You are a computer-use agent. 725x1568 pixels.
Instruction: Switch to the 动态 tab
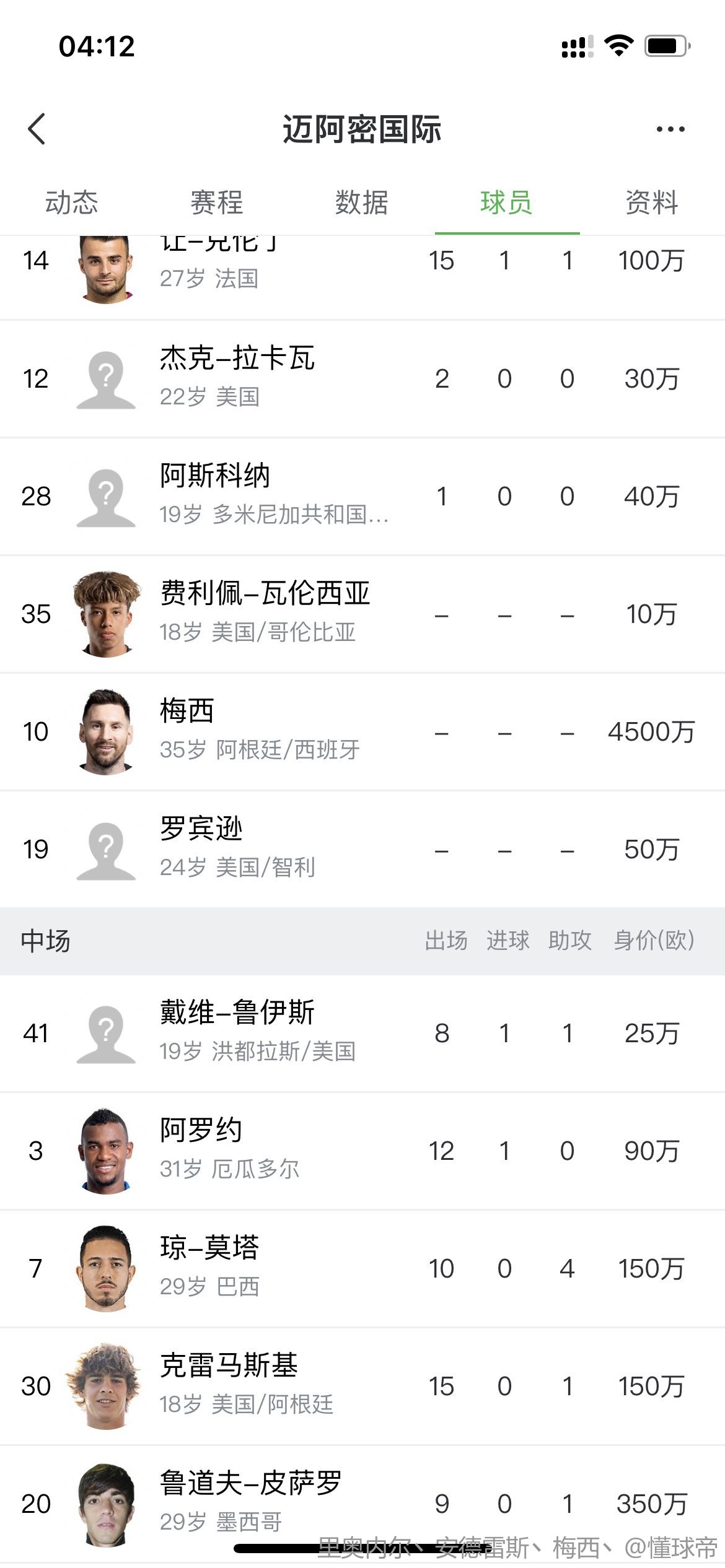tap(72, 203)
